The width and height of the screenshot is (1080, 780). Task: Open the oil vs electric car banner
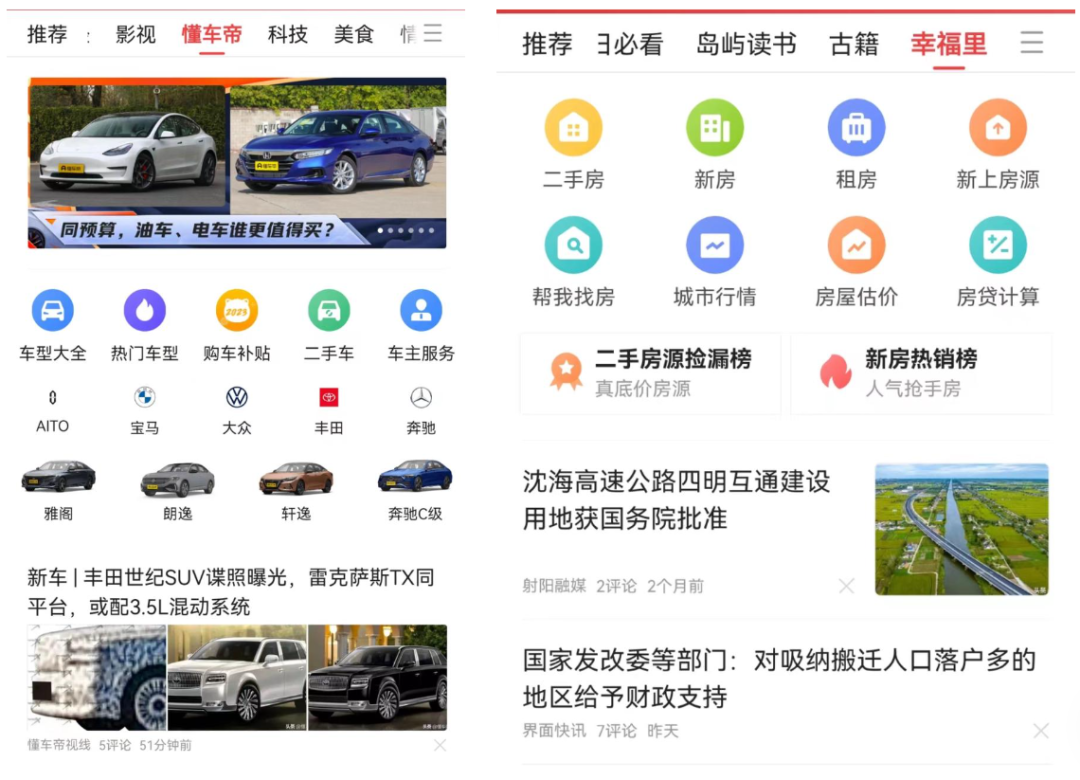coord(237,163)
